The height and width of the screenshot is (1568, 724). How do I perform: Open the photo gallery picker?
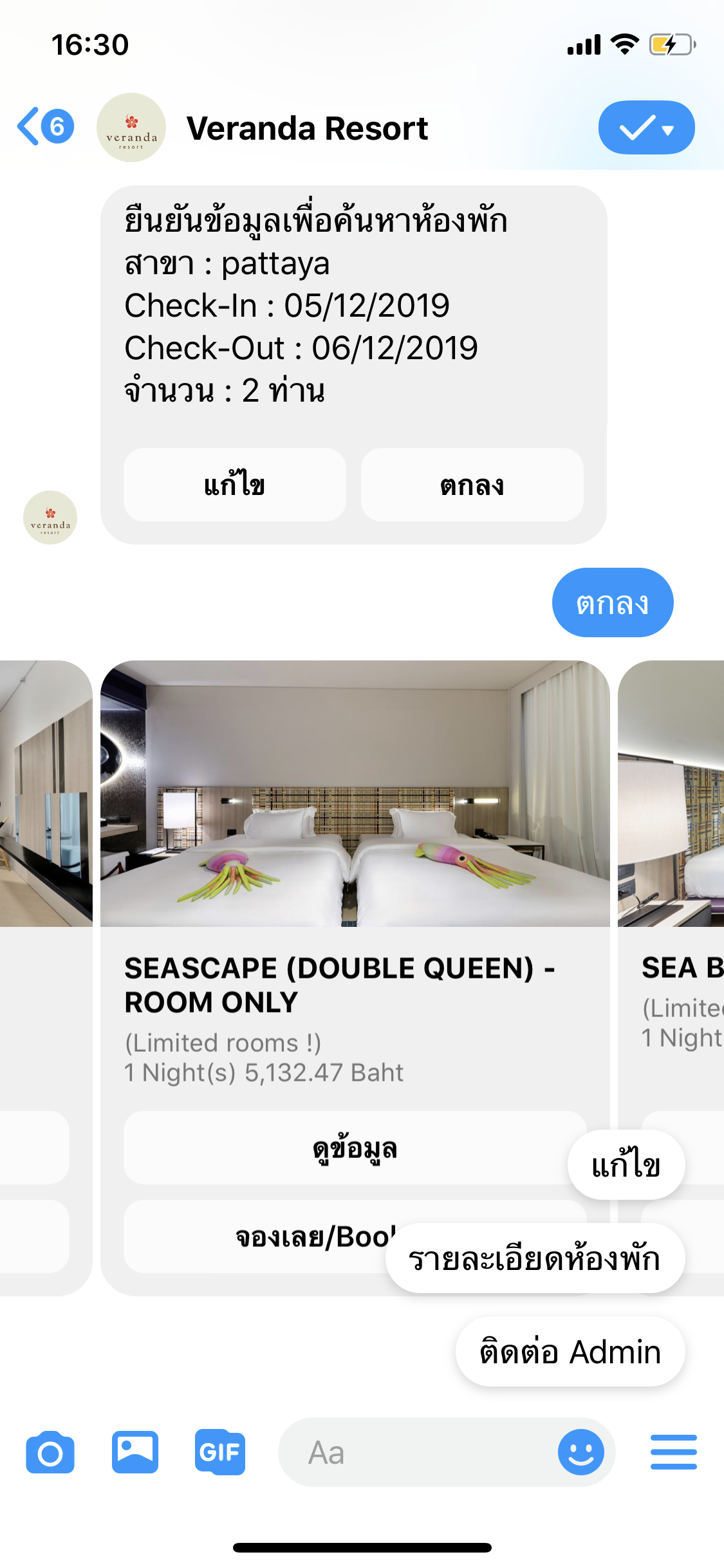(x=135, y=1452)
